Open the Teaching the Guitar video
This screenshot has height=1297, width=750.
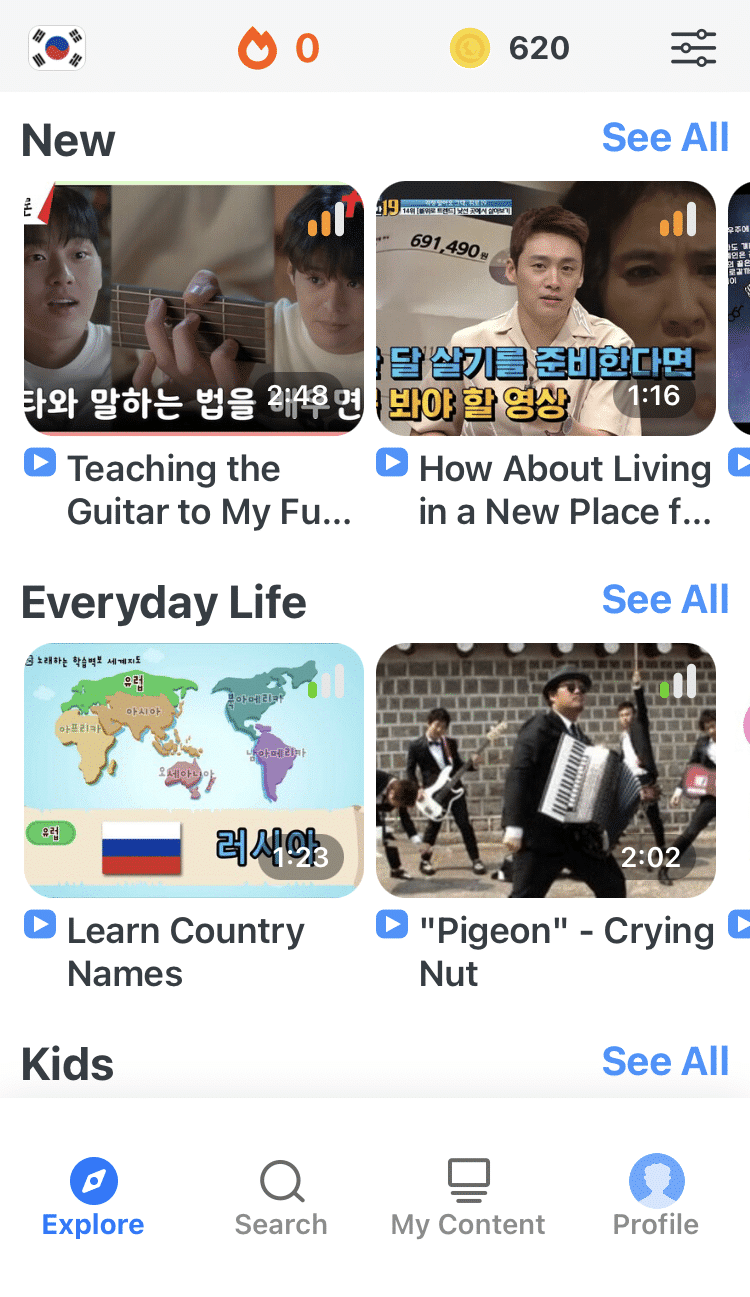[x=194, y=308]
